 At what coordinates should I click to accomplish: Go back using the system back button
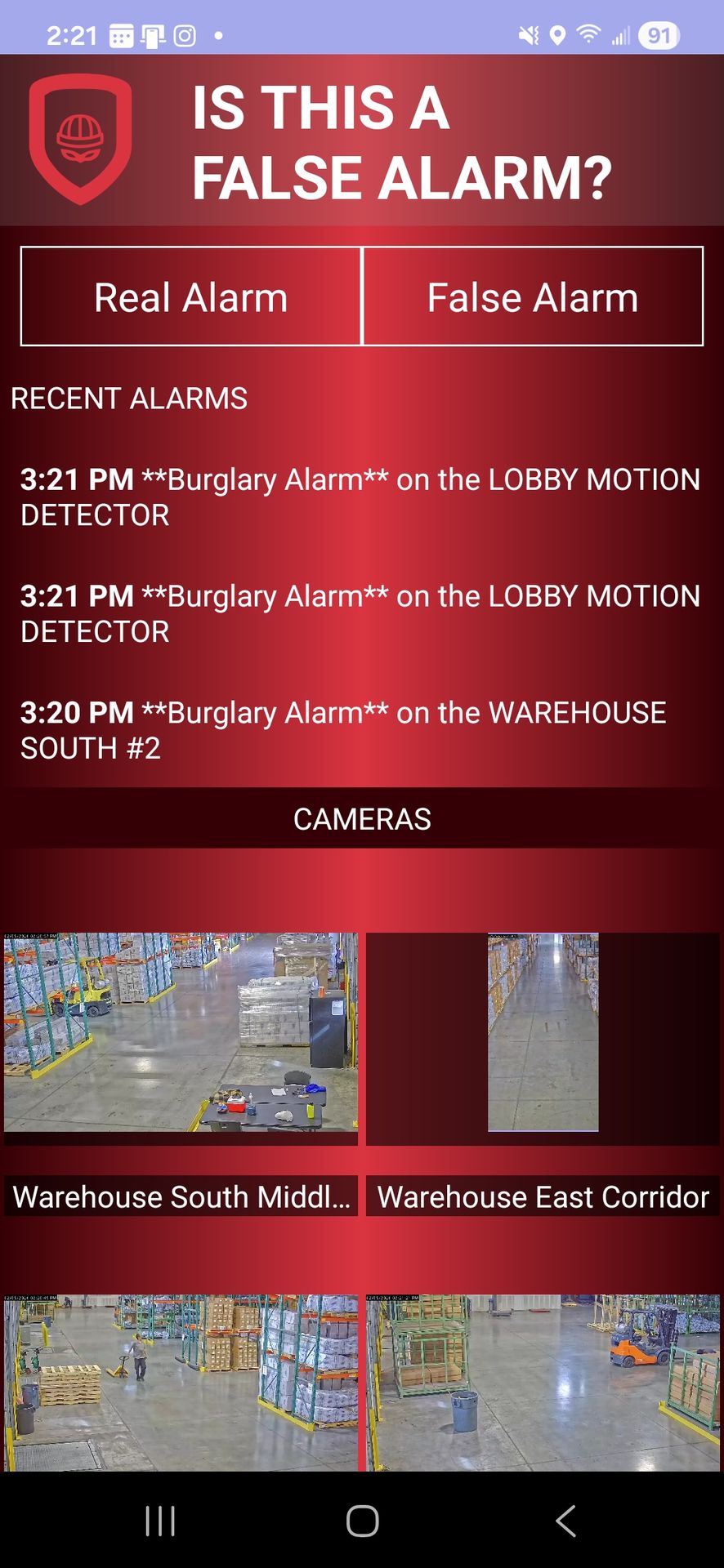coord(565,1521)
